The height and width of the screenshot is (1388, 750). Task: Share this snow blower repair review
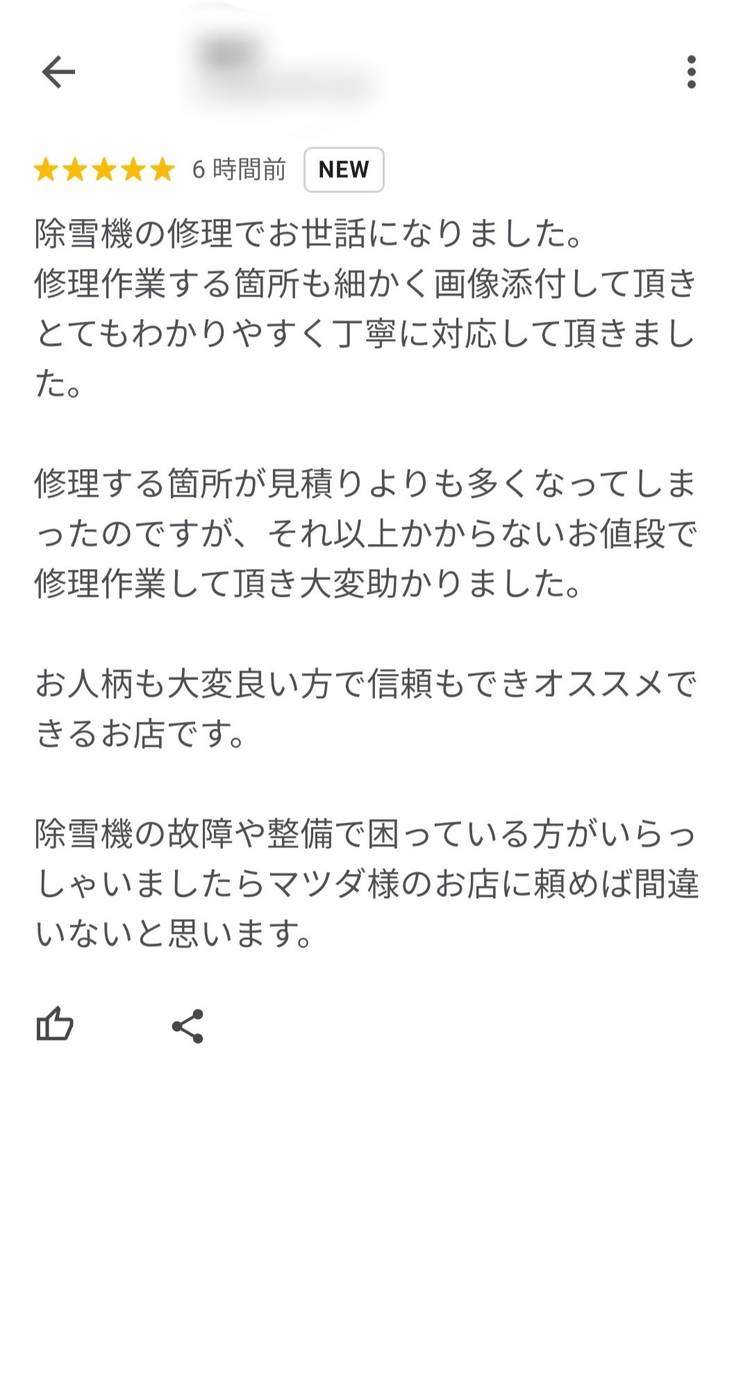[x=187, y=1026]
